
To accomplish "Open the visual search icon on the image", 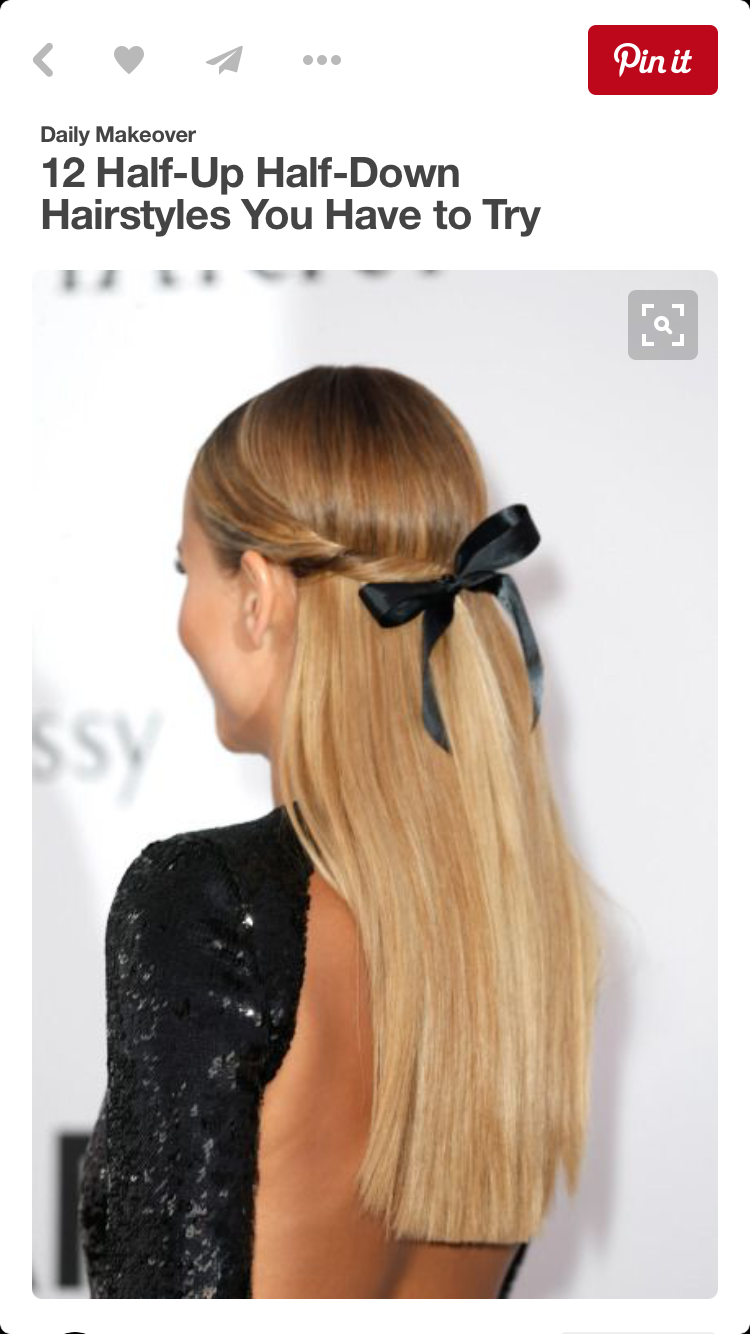I will click(663, 325).
